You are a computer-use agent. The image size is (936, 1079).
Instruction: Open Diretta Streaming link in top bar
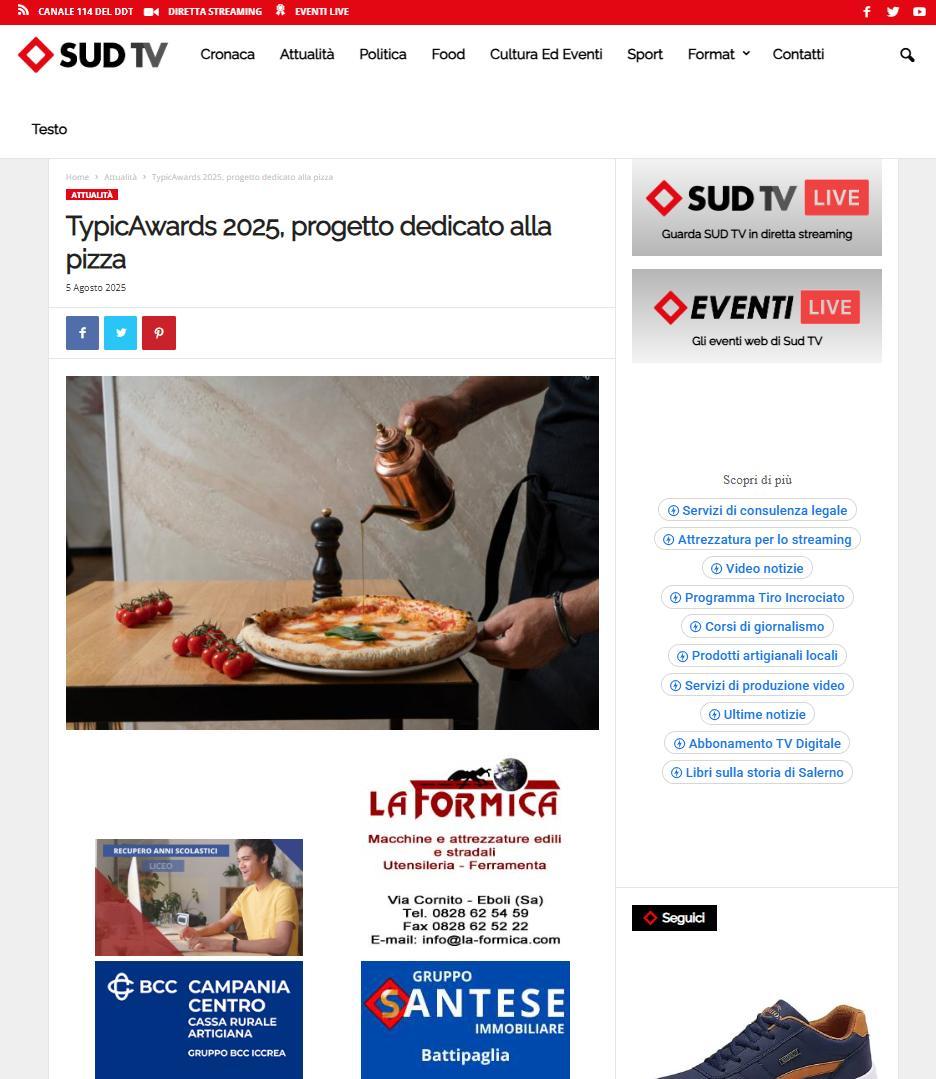click(x=214, y=12)
